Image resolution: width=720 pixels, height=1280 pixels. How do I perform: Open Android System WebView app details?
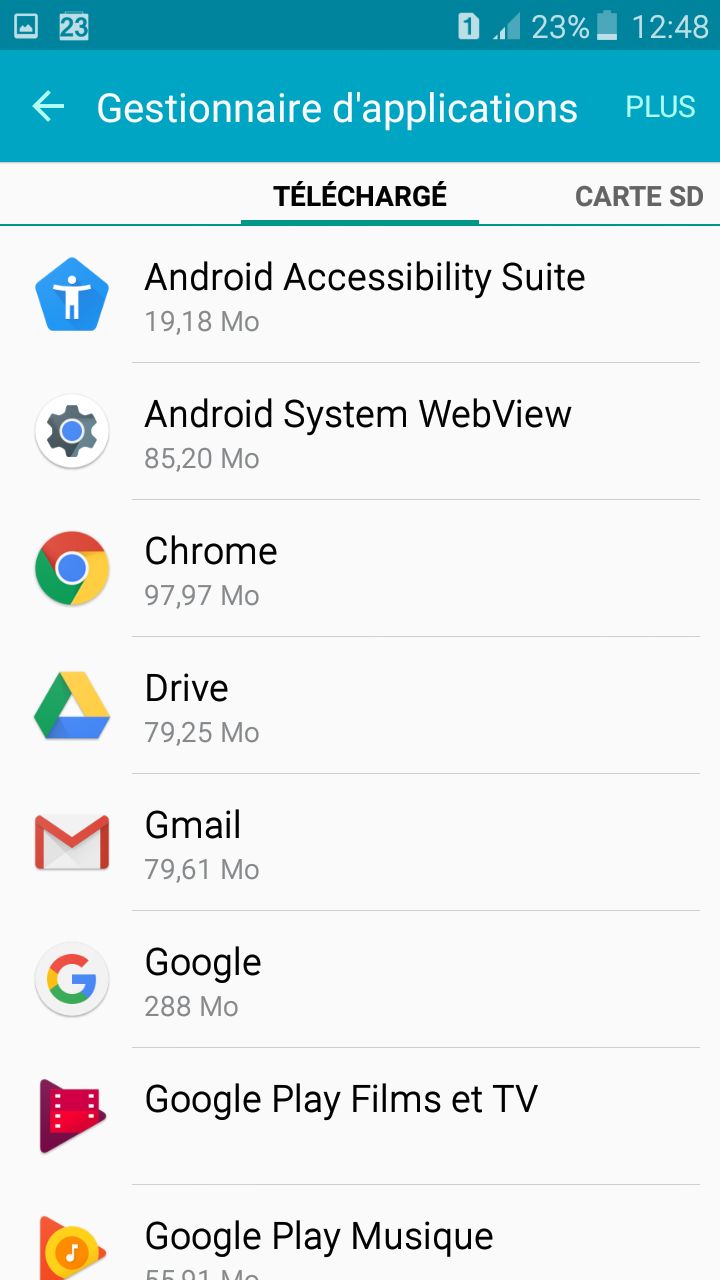click(x=360, y=432)
